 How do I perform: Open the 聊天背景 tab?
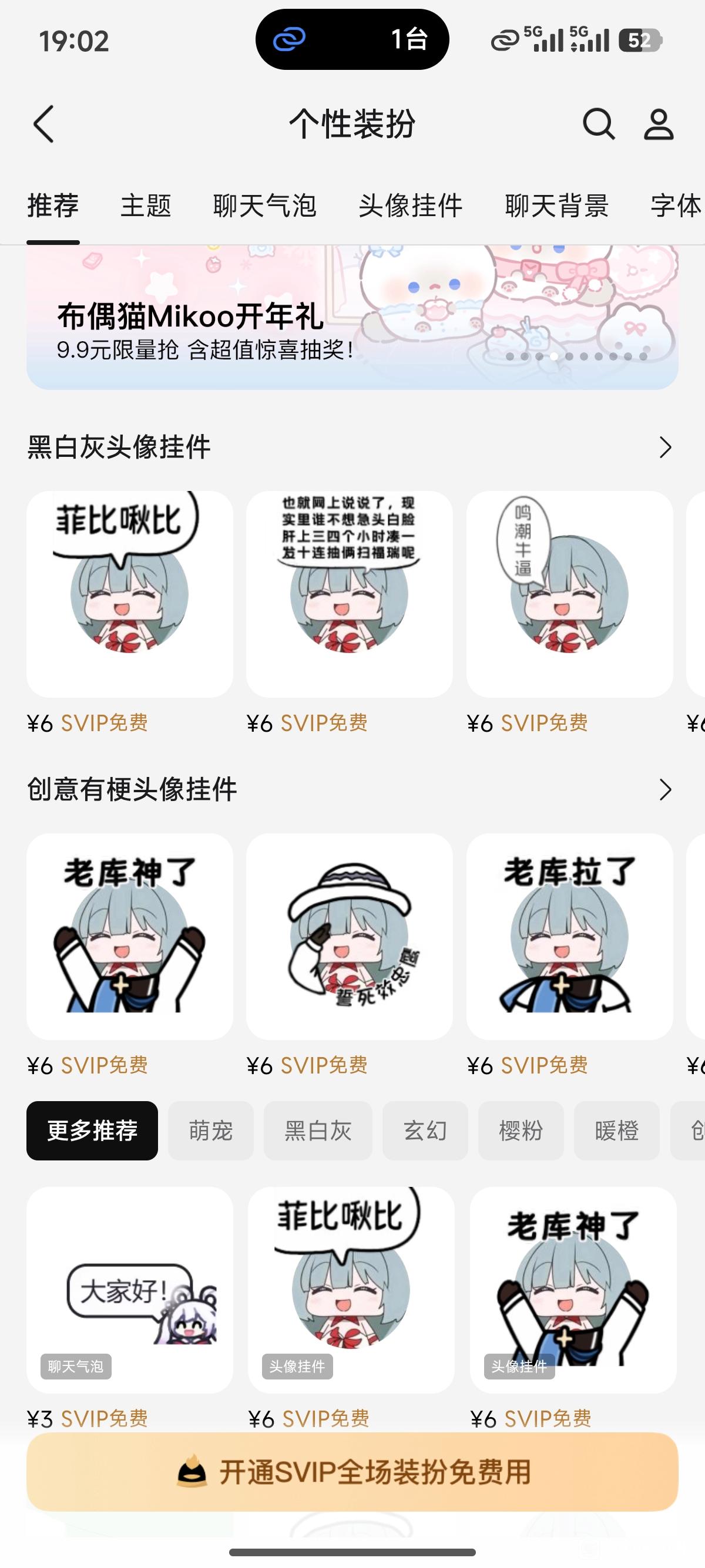click(556, 206)
